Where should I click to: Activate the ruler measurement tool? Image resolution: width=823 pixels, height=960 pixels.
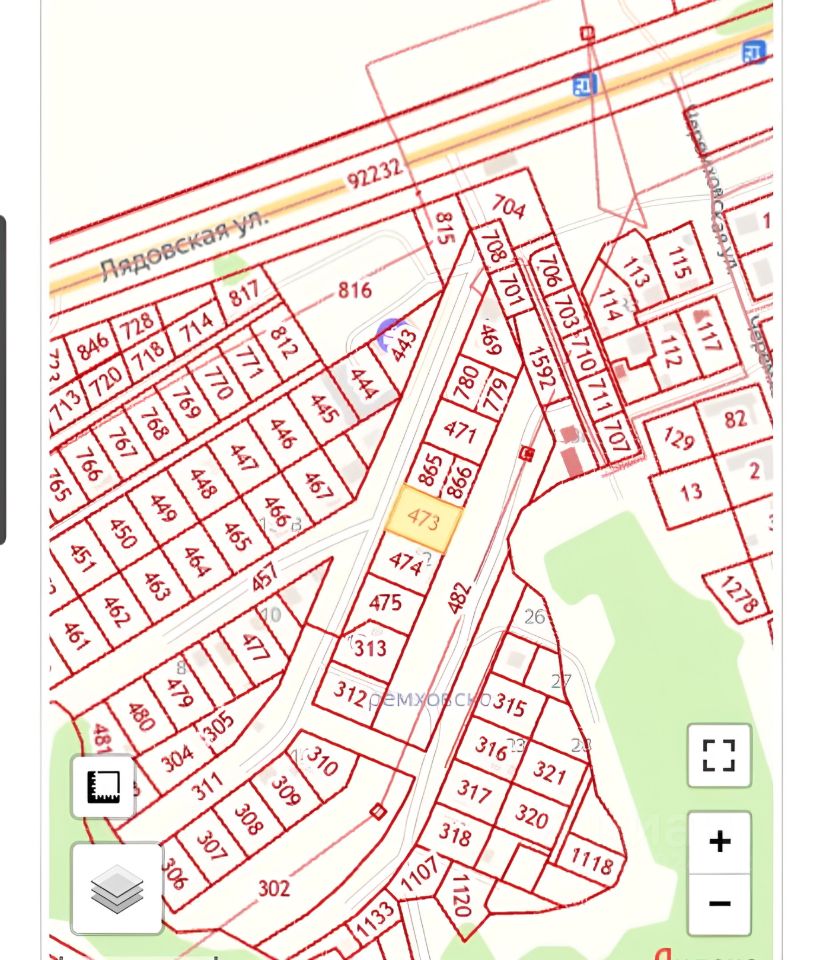point(103,786)
